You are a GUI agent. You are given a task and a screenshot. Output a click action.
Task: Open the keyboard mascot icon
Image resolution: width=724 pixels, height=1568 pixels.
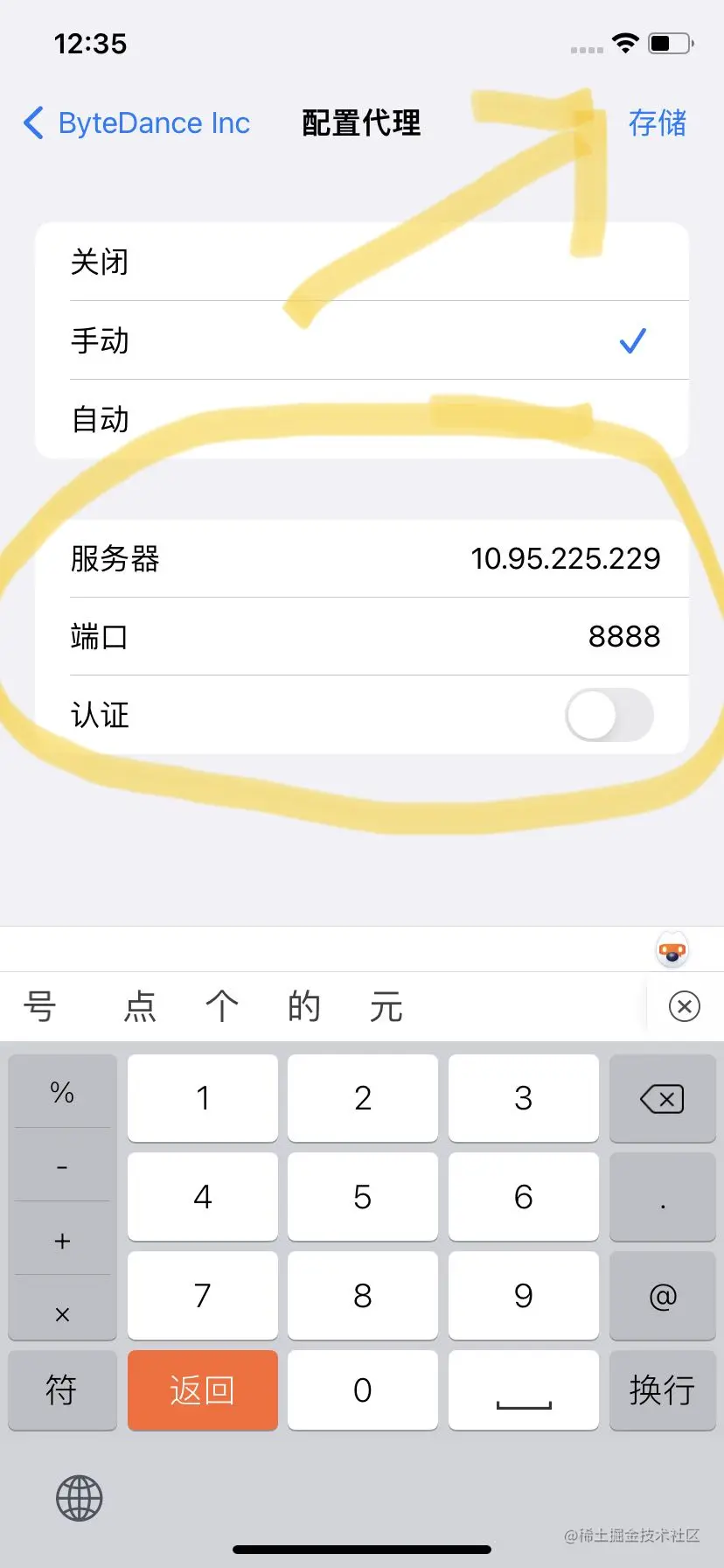coord(672,949)
